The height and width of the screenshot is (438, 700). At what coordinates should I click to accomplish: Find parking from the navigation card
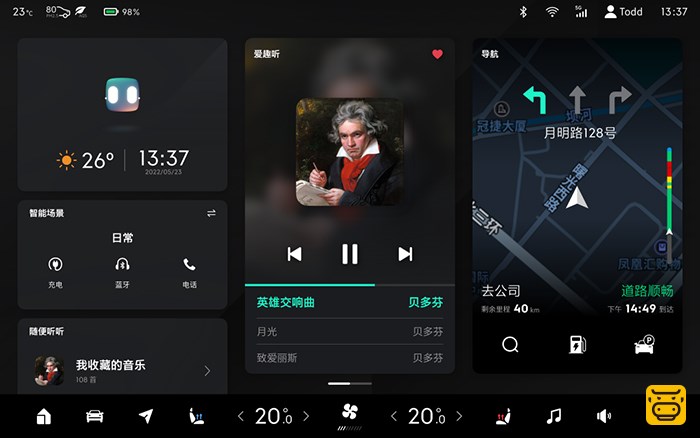point(644,345)
